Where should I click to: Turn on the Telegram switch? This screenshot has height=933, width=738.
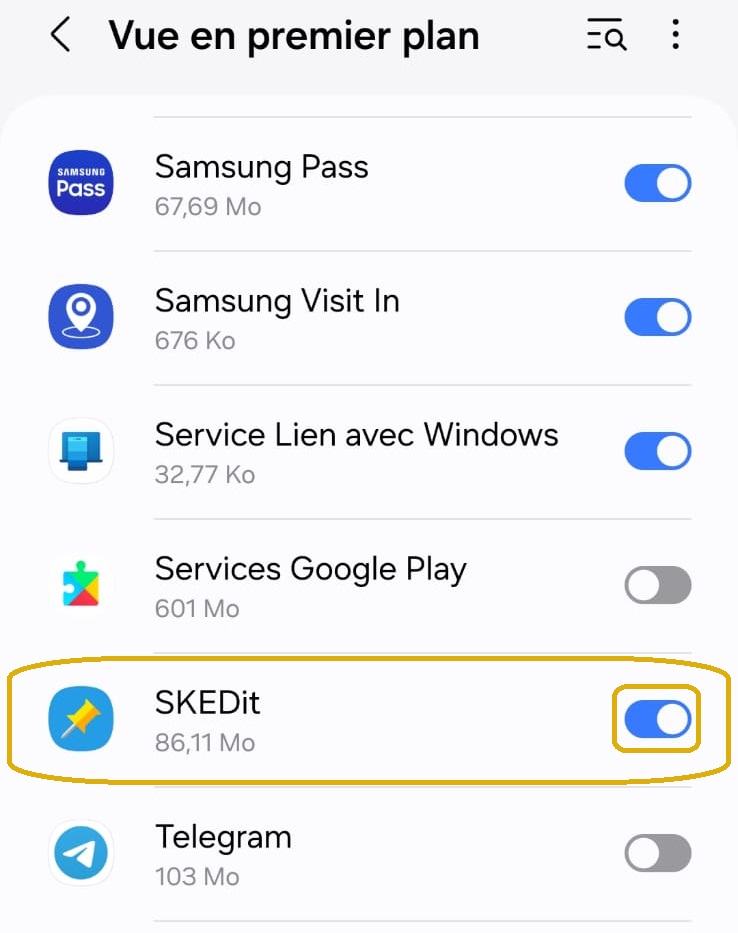[657, 853]
